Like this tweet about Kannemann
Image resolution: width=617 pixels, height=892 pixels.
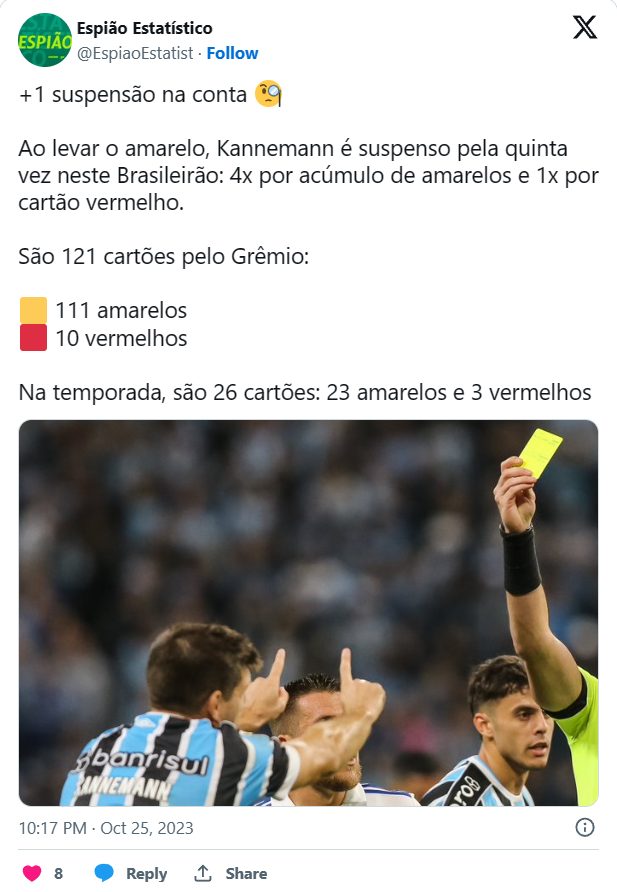coord(33,873)
